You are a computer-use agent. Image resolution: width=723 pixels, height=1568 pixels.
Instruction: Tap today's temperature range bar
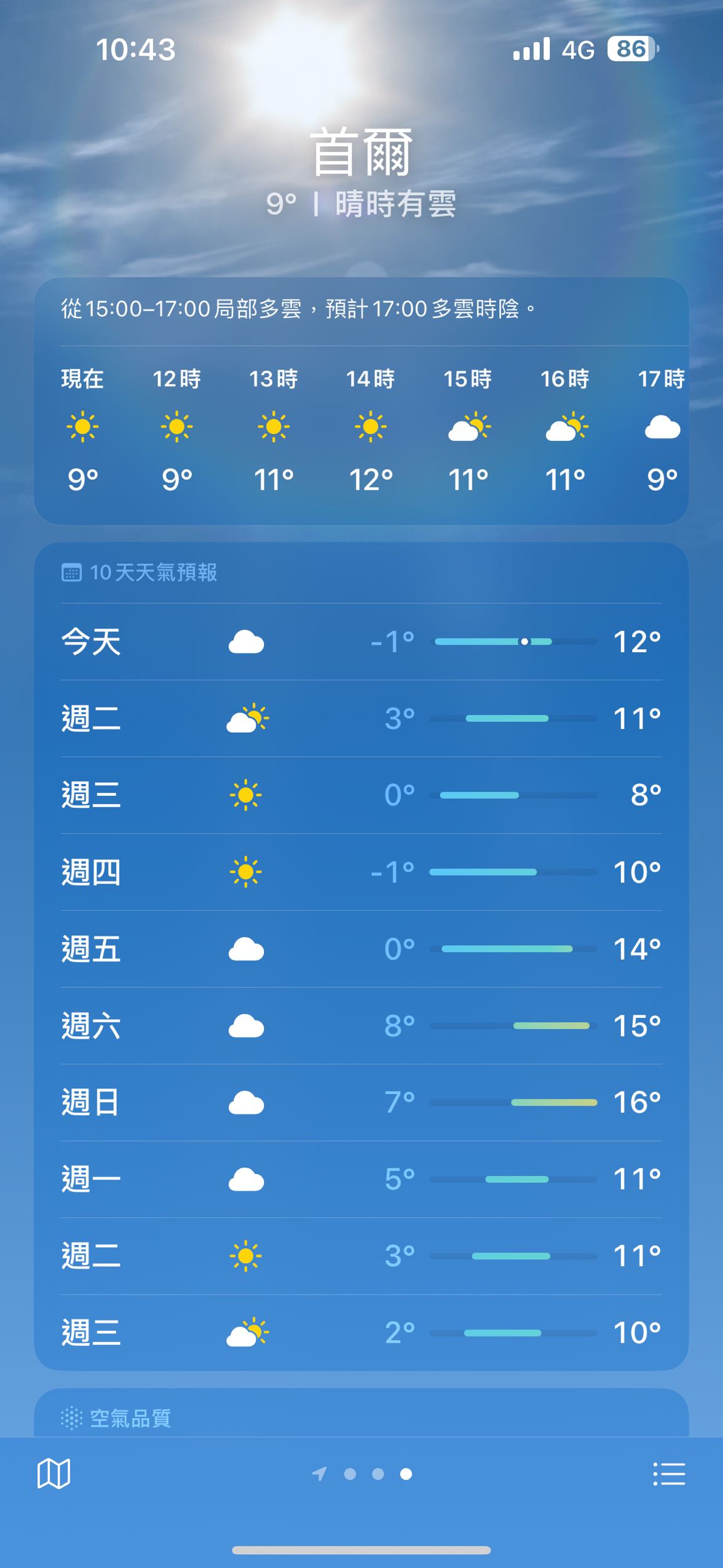click(515, 642)
